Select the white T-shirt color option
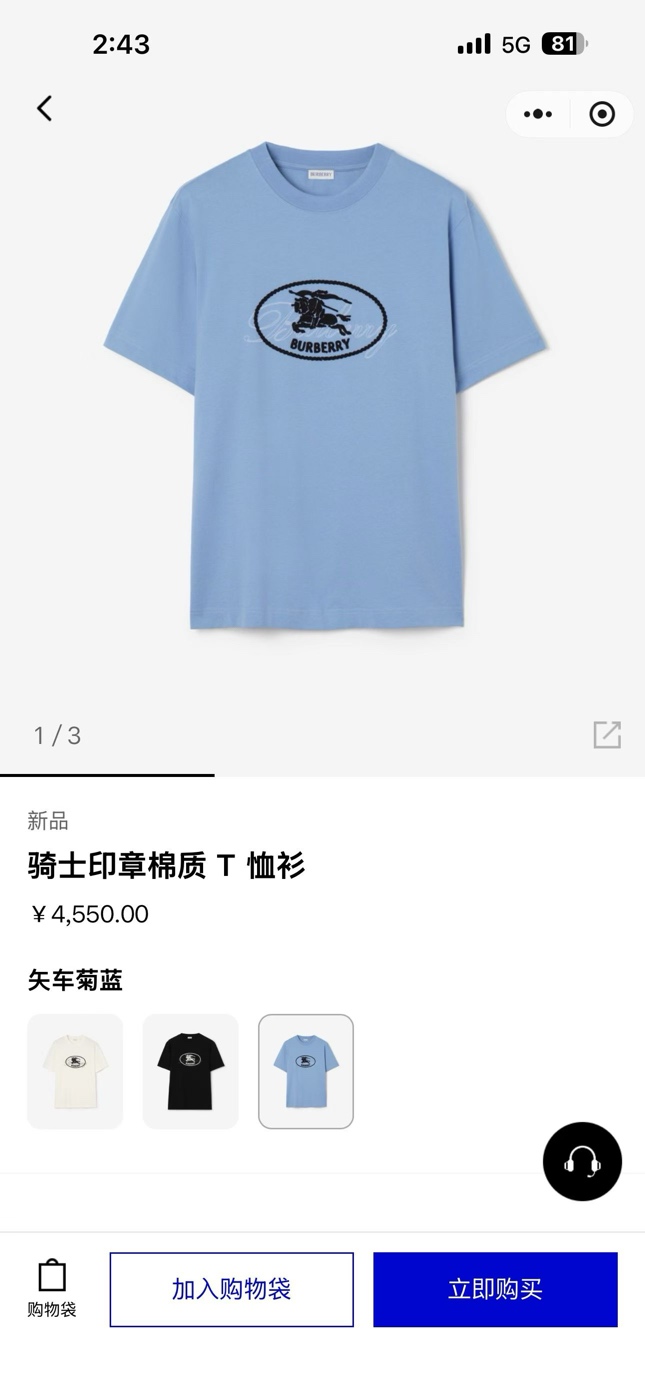 tap(75, 1071)
